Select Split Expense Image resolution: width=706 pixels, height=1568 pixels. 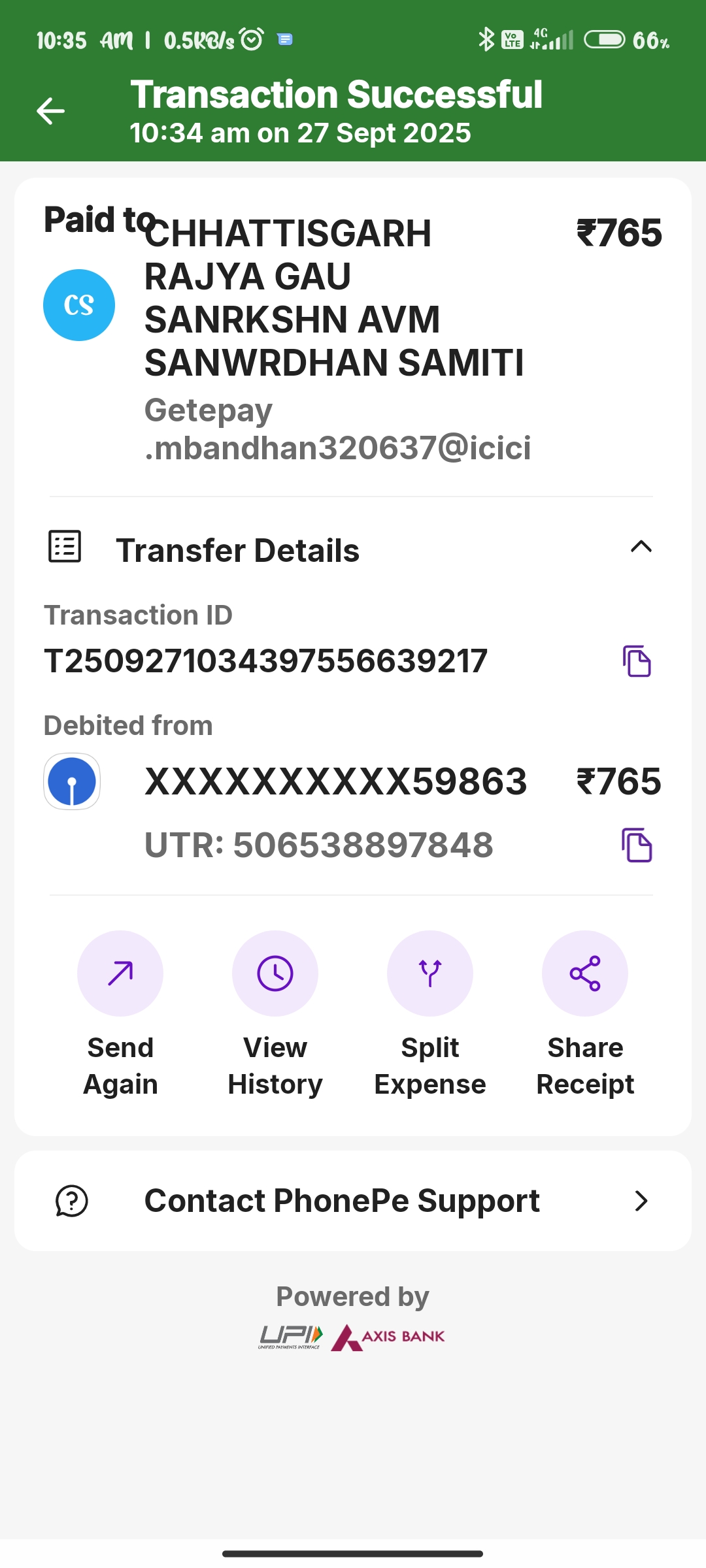pos(430,973)
